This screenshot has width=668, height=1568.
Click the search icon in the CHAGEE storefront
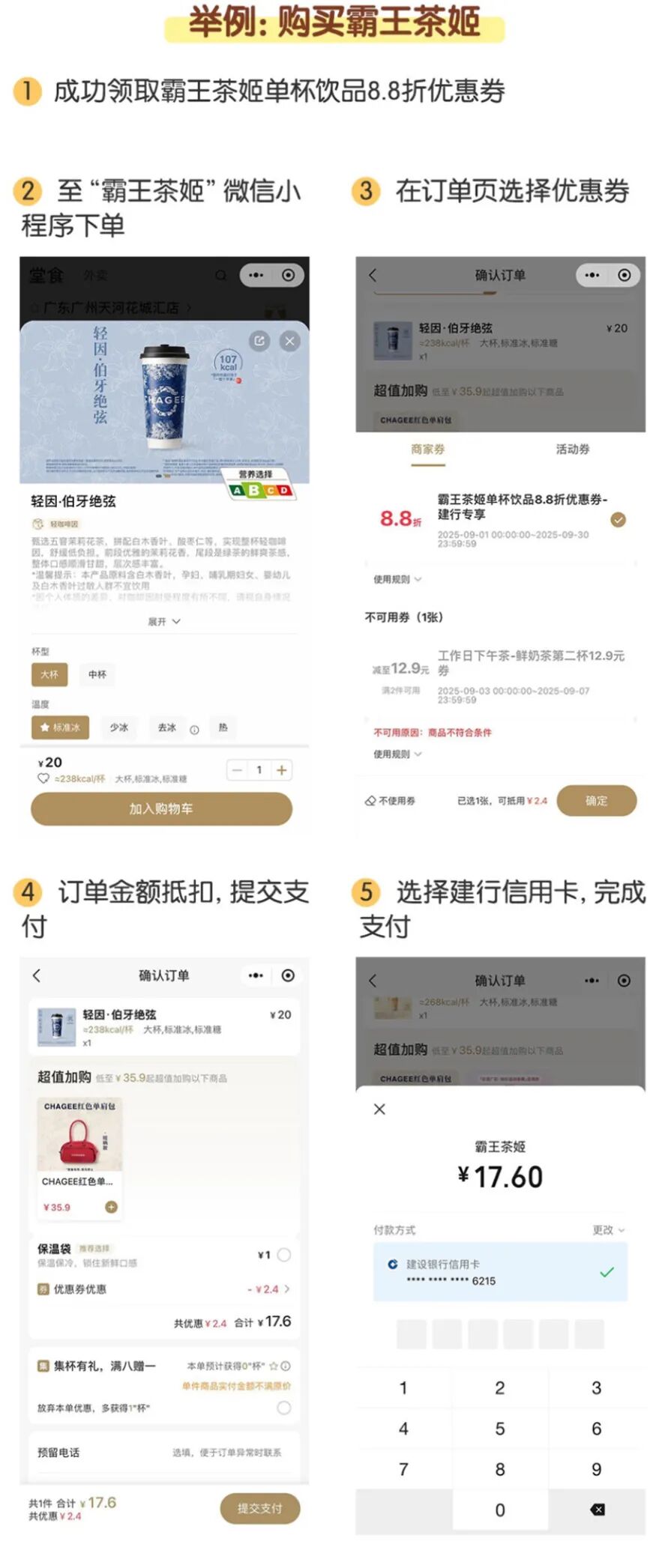pos(220,276)
